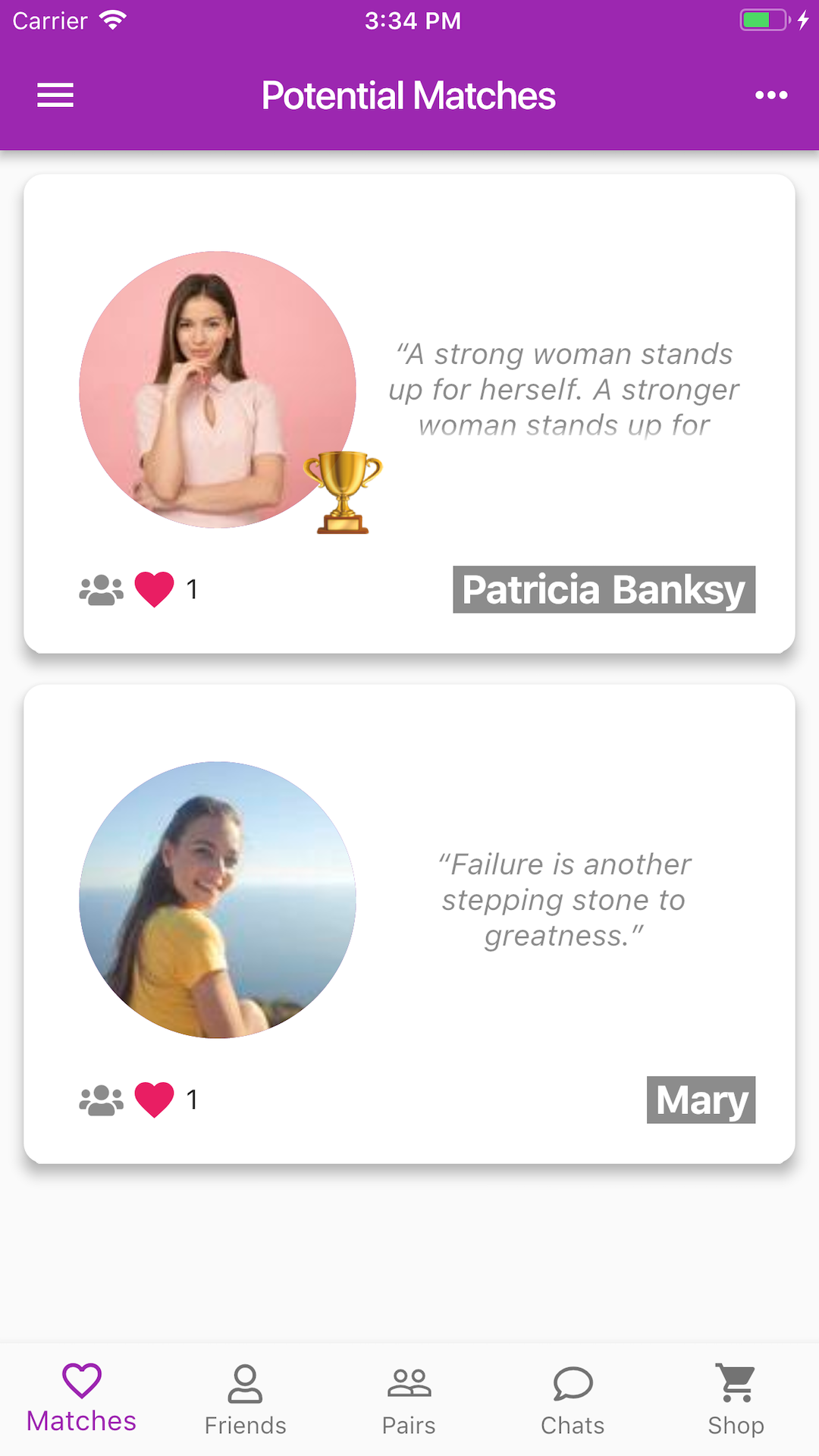Like Mary with the heart icon
Screen dimensions: 819x1456
[x=155, y=1100]
